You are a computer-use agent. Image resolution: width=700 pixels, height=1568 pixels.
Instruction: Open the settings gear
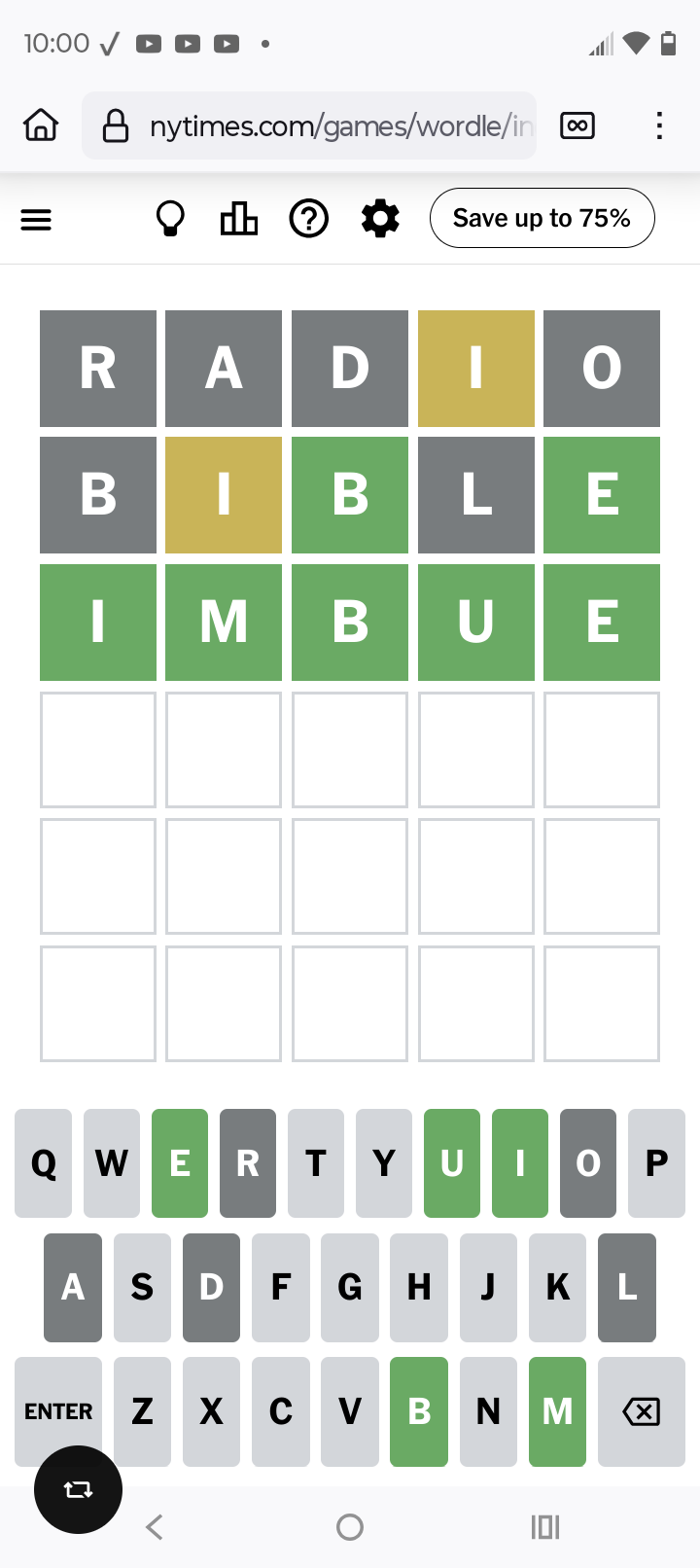(x=380, y=219)
